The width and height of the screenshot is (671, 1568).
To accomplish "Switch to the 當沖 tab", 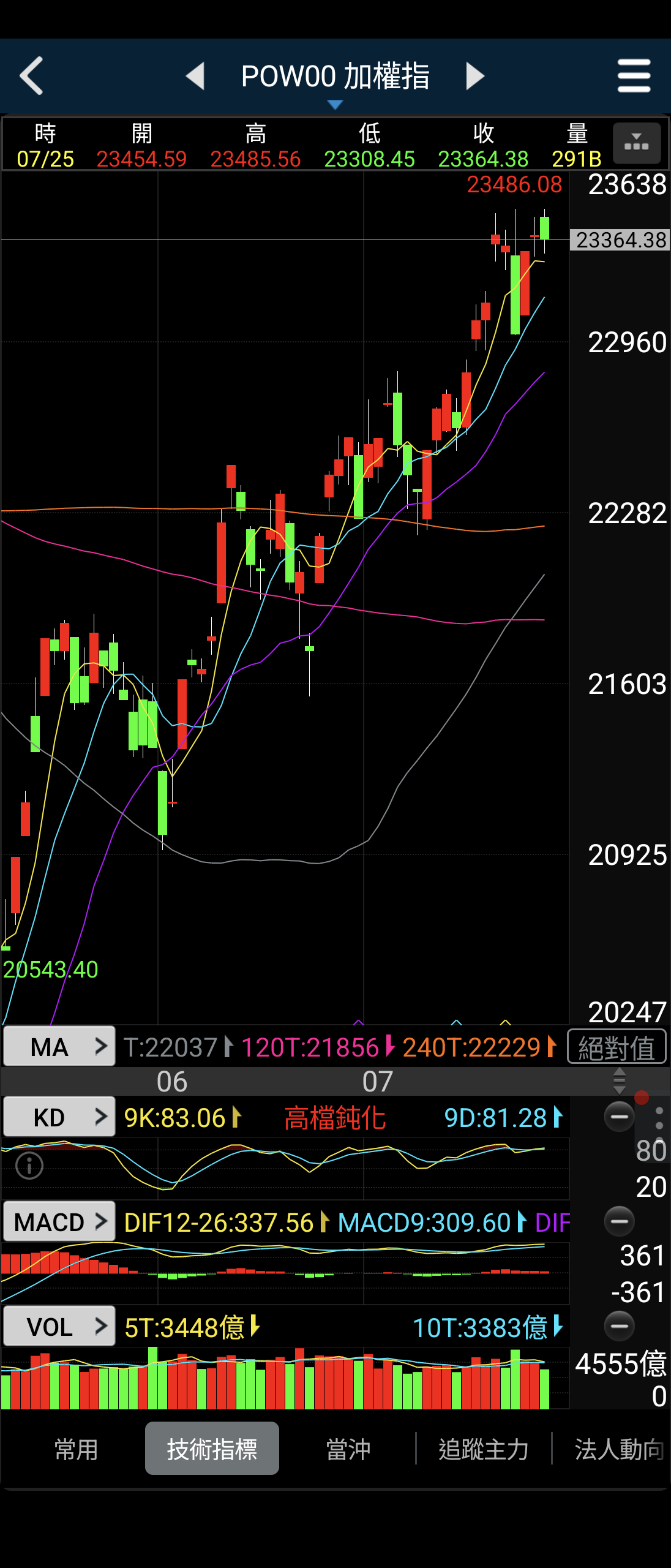I will (348, 1449).
